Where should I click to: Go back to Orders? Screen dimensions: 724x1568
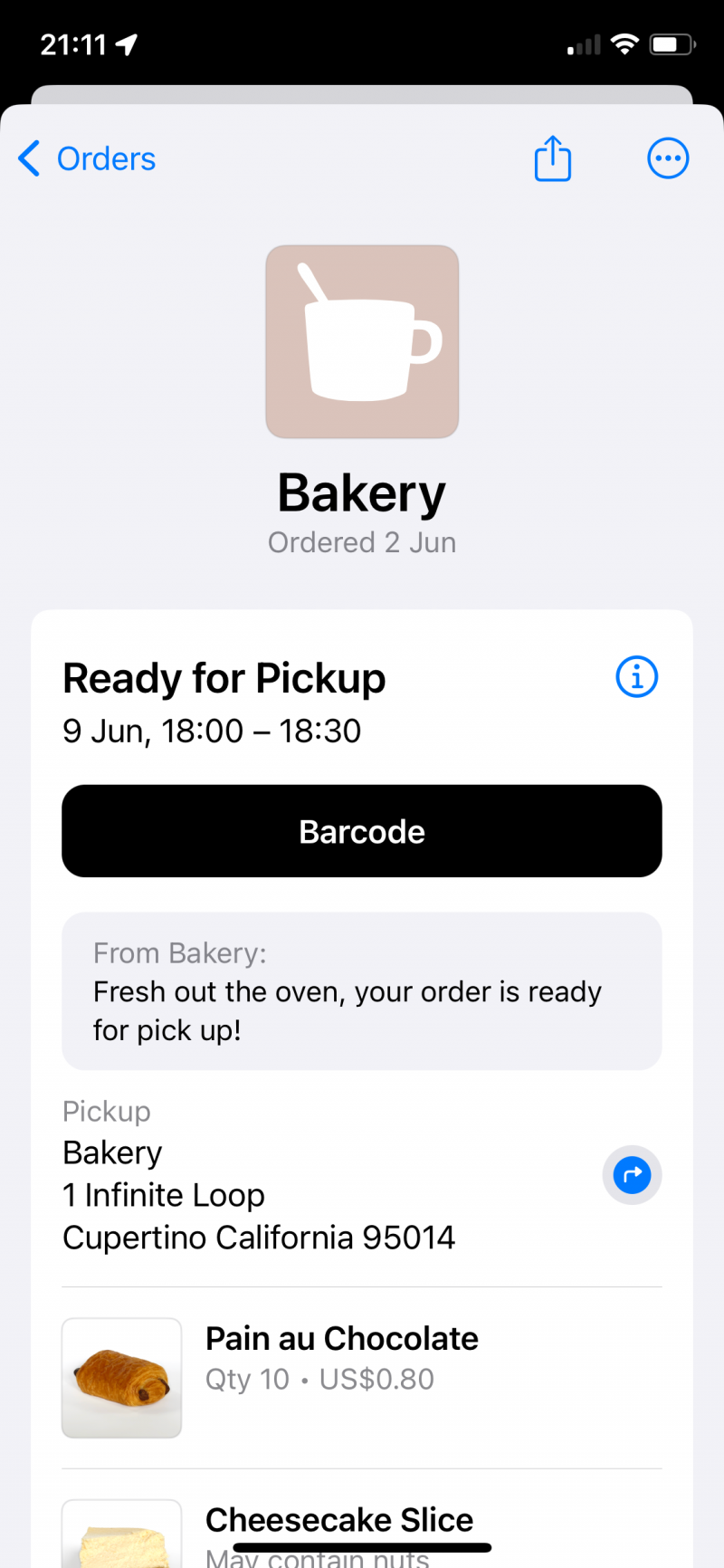pyautogui.click(x=87, y=158)
